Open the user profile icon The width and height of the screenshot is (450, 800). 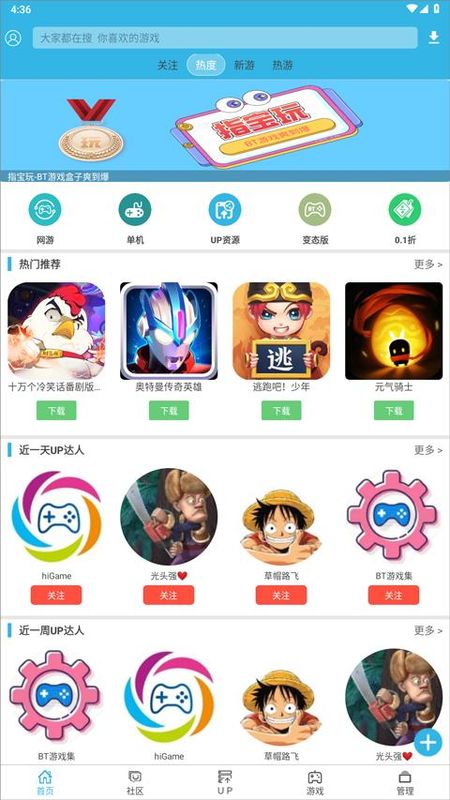click(x=13, y=38)
